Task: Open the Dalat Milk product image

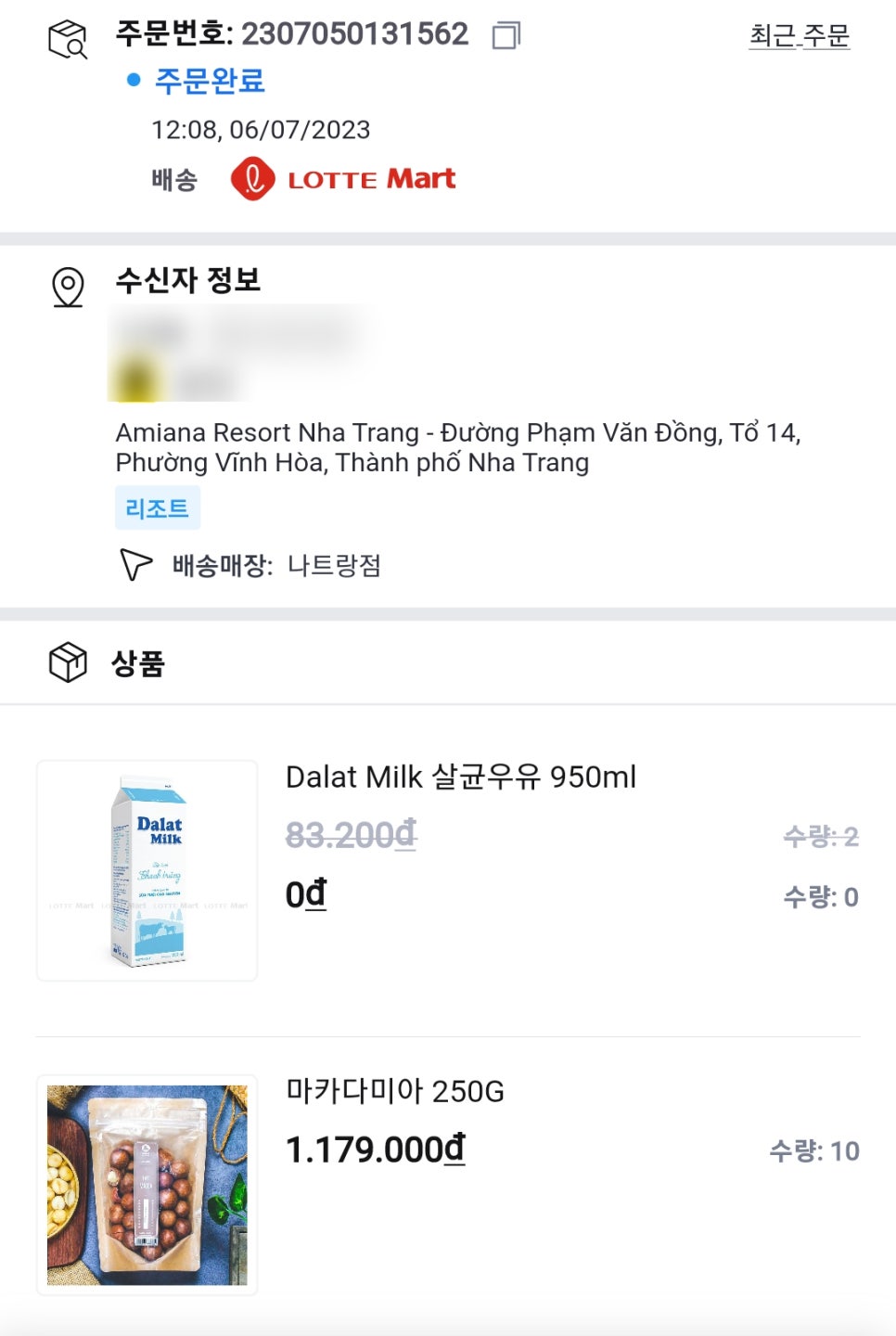Action: tap(147, 870)
